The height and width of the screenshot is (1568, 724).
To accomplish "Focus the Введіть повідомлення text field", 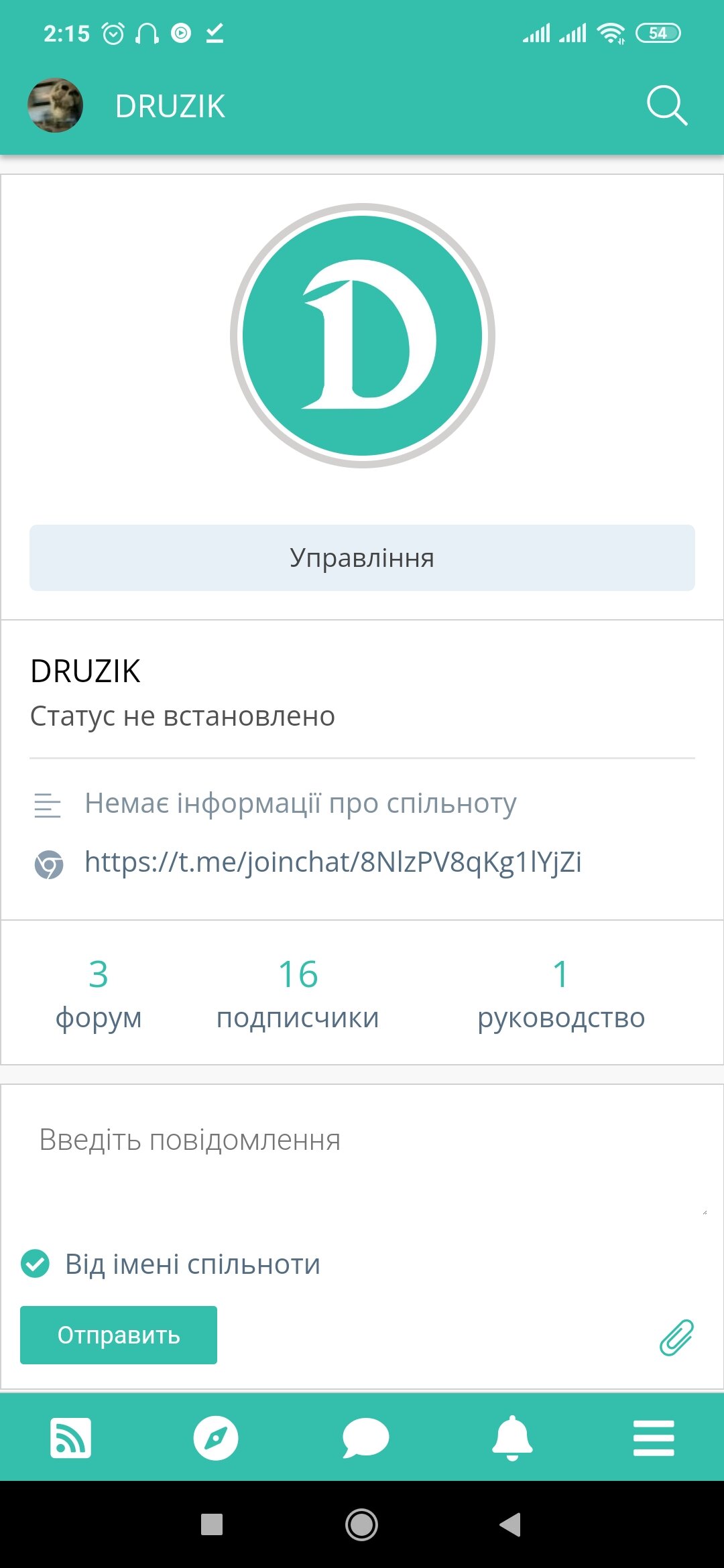I will 362,1159.
